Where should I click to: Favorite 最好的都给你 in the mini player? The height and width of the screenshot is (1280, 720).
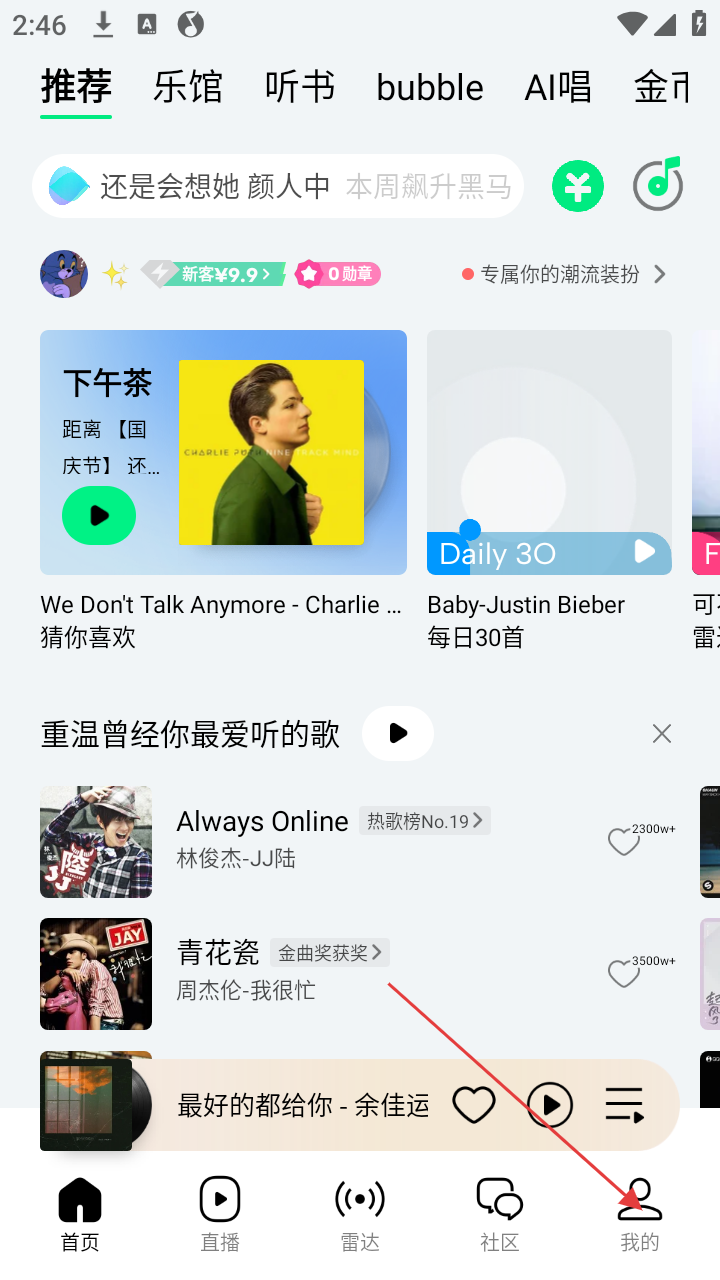point(474,1105)
